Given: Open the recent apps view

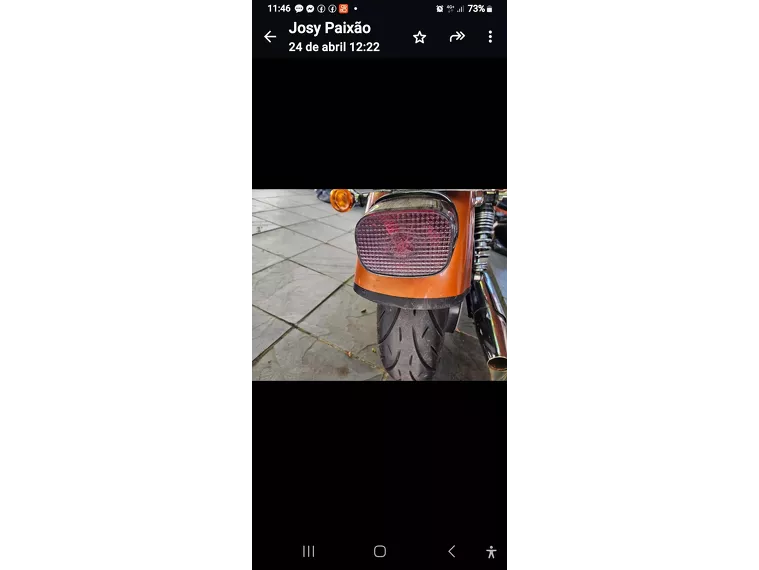Looking at the screenshot, I should (309, 551).
